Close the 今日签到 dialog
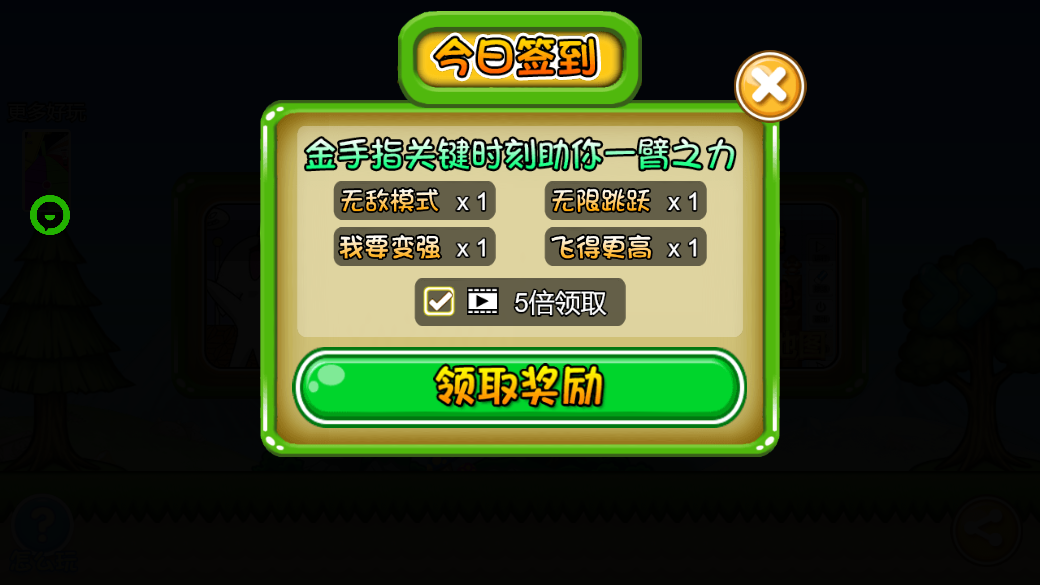The image size is (1040, 585). click(769, 86)
